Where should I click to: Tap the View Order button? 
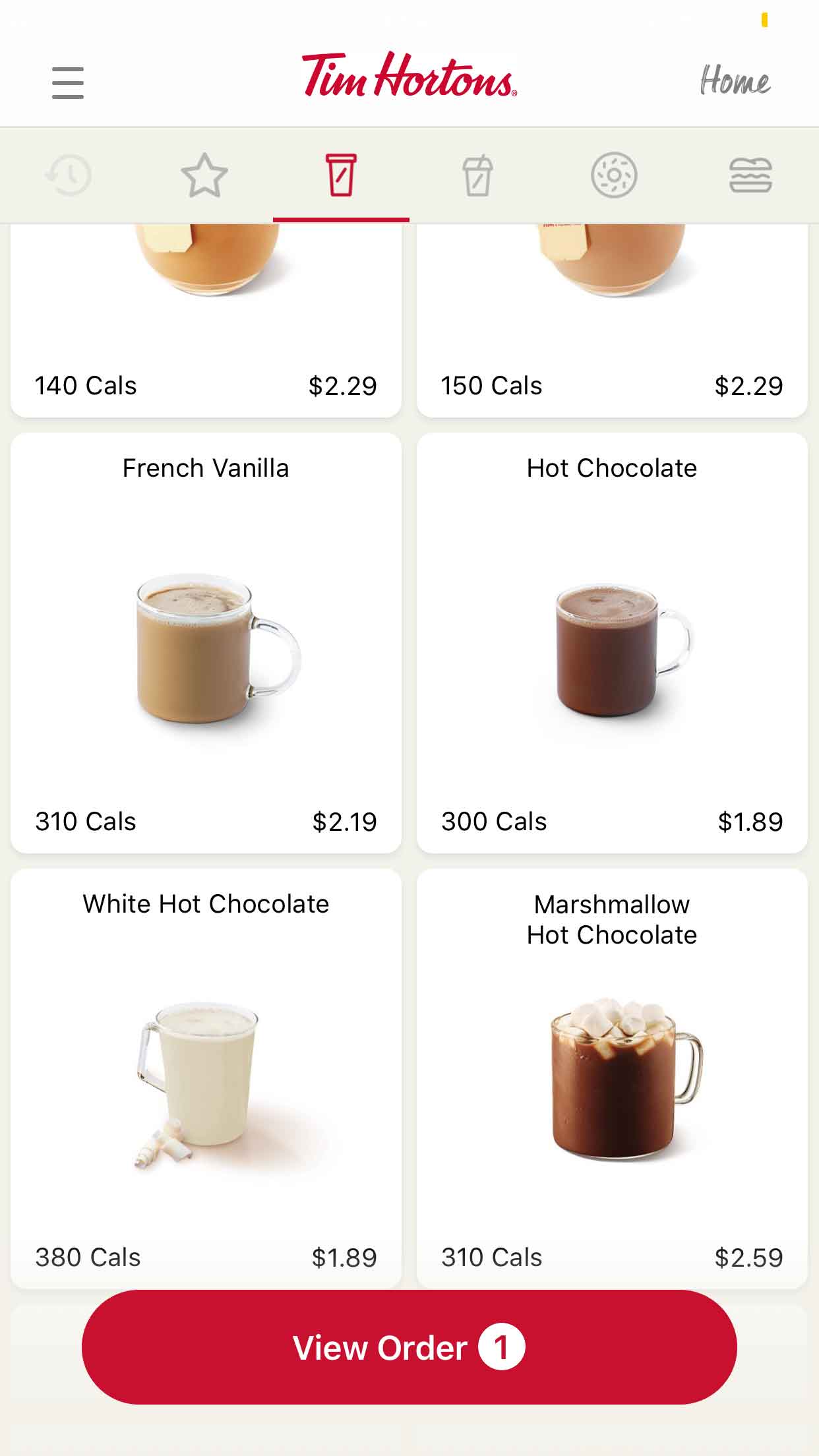pyautogui.click(x=409, y=1349)
